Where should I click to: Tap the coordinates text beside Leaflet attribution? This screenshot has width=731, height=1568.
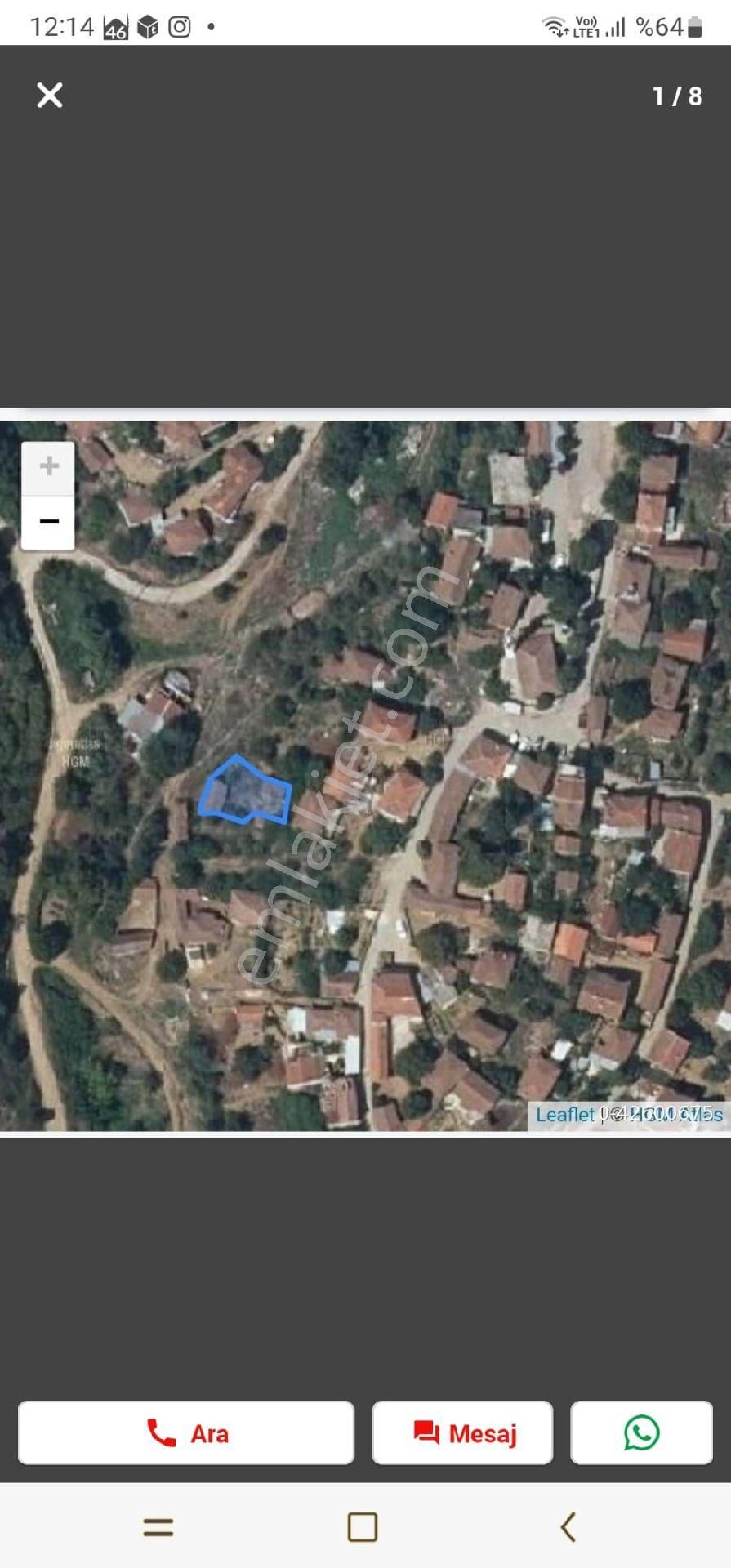662,1114
